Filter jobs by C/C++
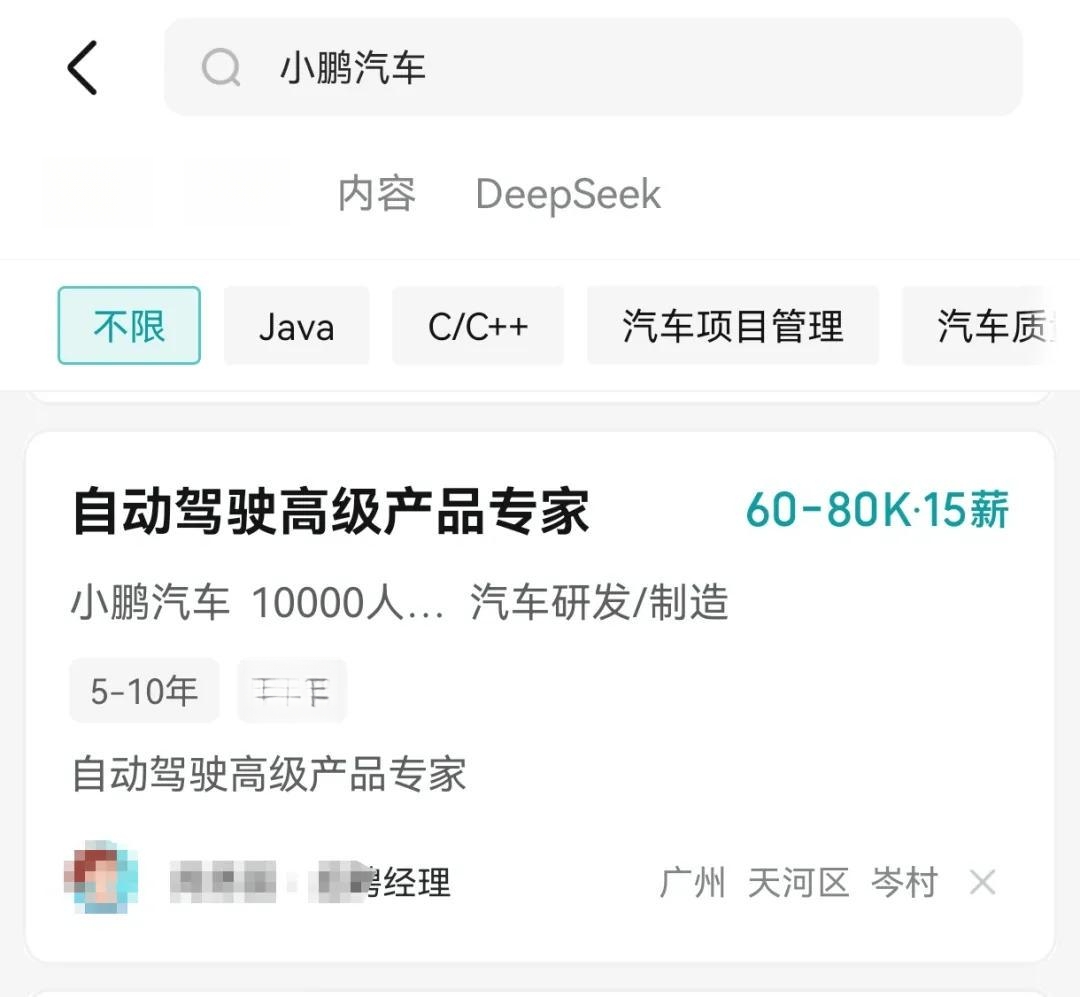This screenshot has width=1080, height=997. click(x=478, y=326)
